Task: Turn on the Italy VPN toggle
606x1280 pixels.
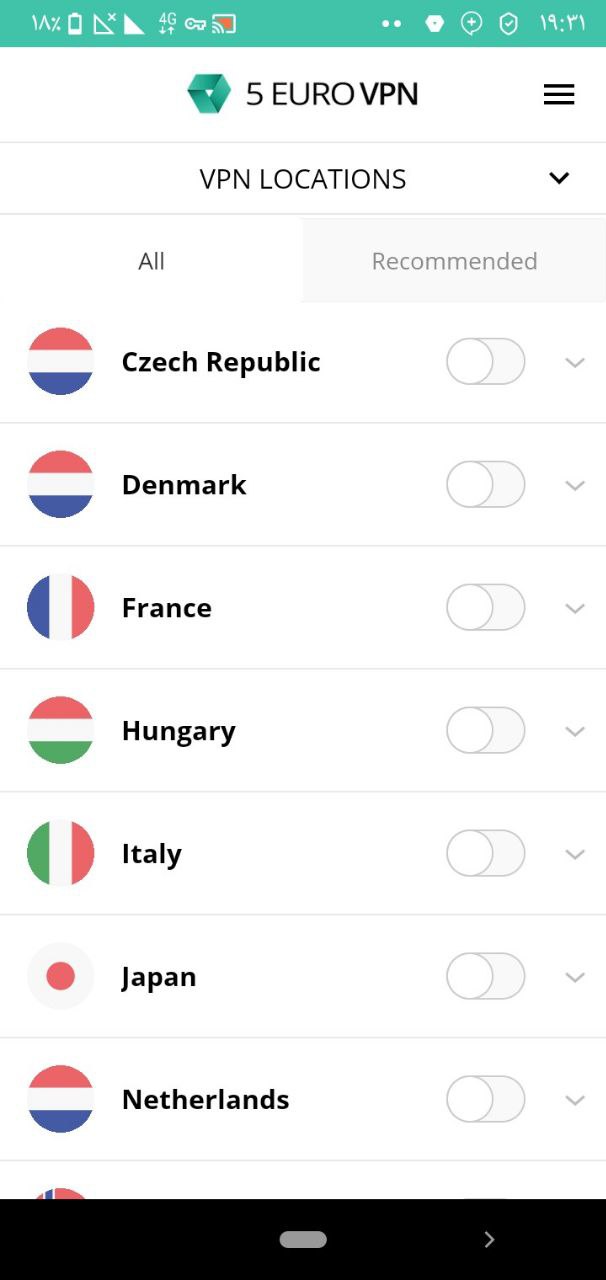Action: pyautogui.click(x=485, y=854)
